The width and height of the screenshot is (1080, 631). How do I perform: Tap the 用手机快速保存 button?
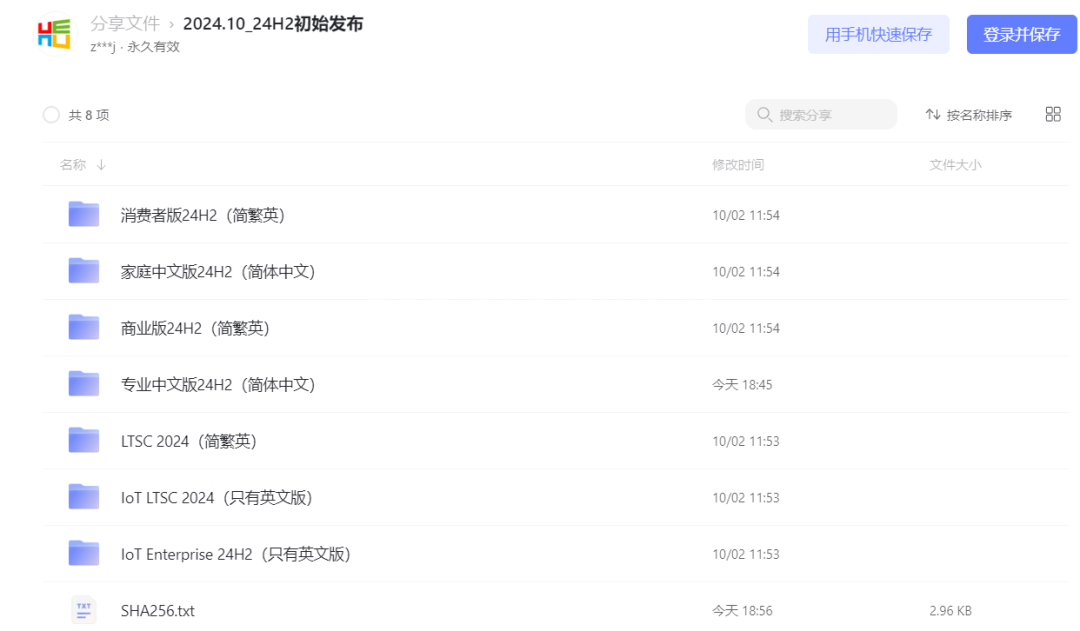[x=878, y=35]
